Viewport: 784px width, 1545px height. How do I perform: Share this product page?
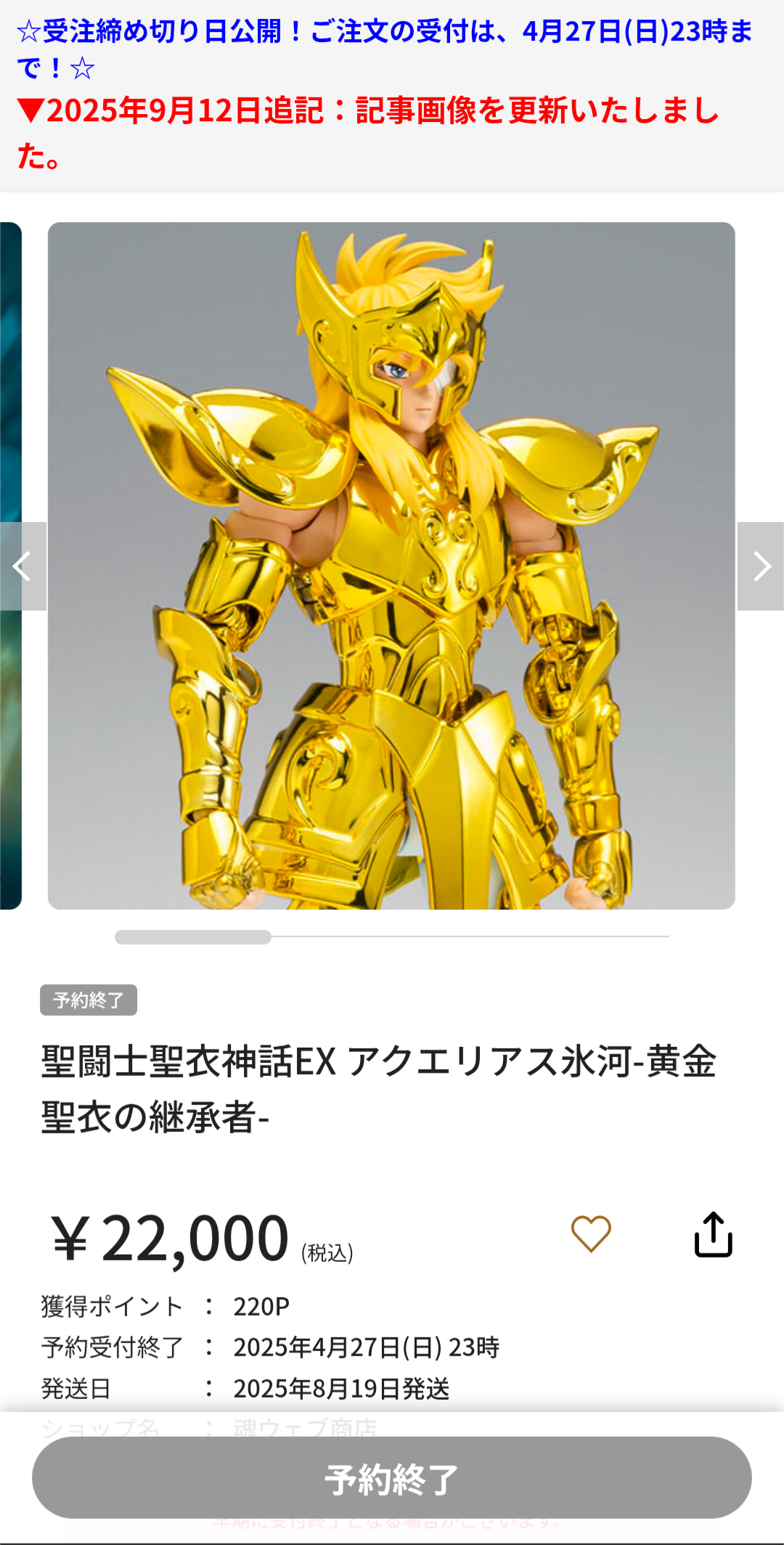[713, 1234]
